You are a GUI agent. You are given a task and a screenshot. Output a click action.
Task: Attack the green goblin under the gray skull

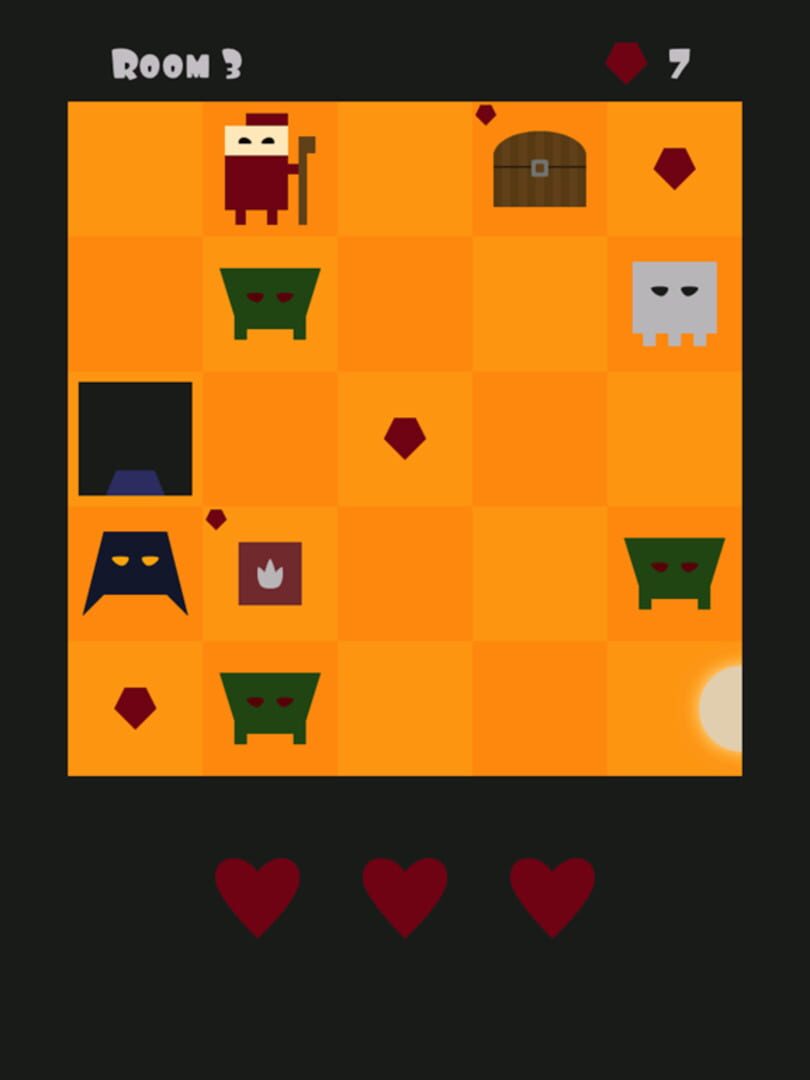[x=674, y=572]
